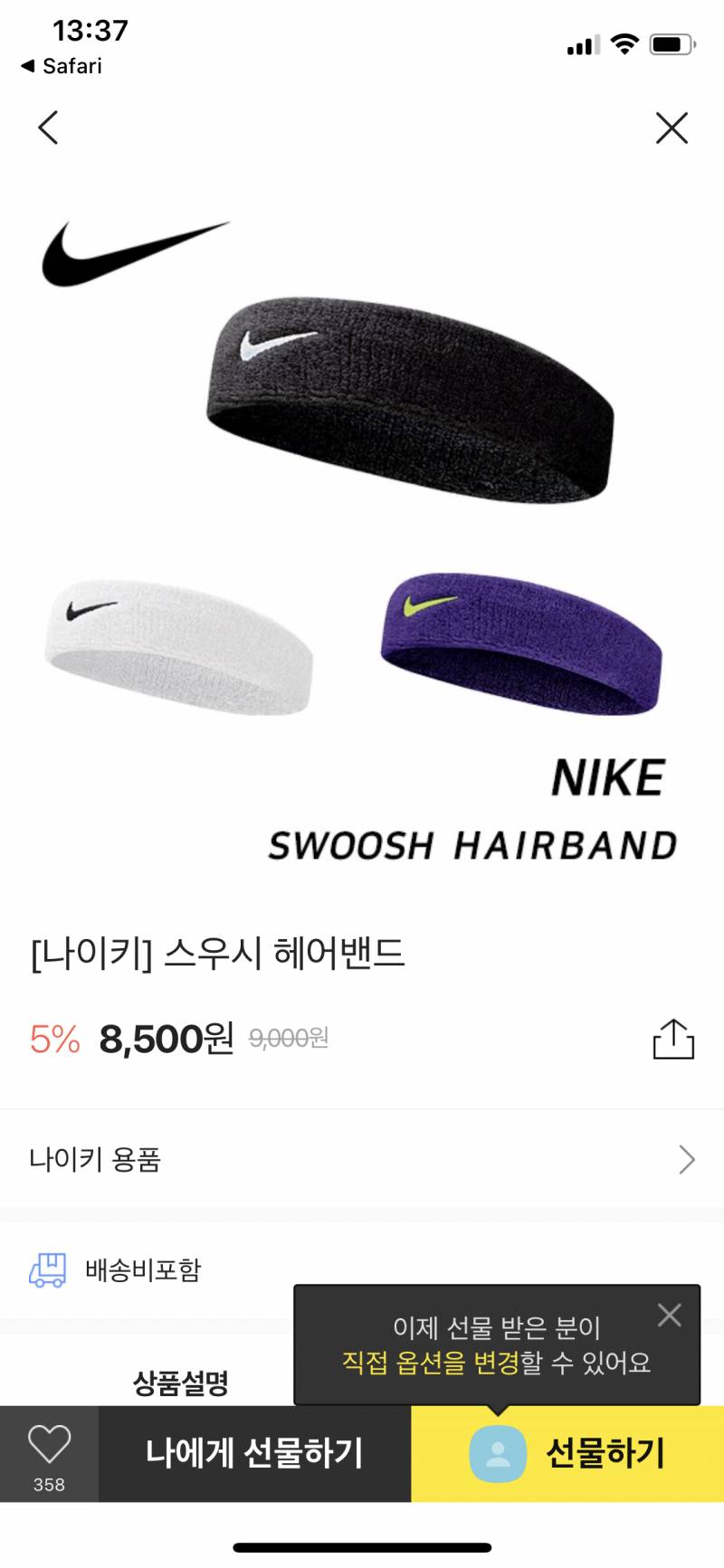Switch to the 상품설명 tab
The height and width of the screenshot is (1568, 724).
tap(181, 1383)
